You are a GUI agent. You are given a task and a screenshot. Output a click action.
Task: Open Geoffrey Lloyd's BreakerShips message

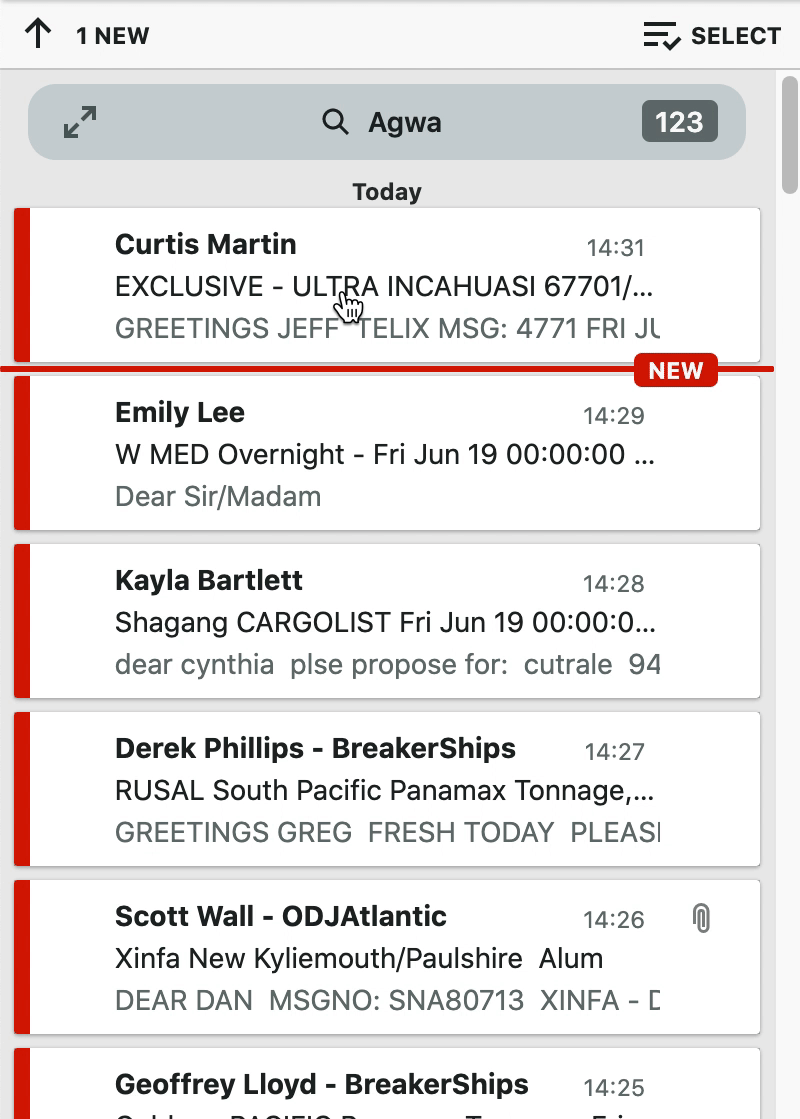[x=386, y=1088]
